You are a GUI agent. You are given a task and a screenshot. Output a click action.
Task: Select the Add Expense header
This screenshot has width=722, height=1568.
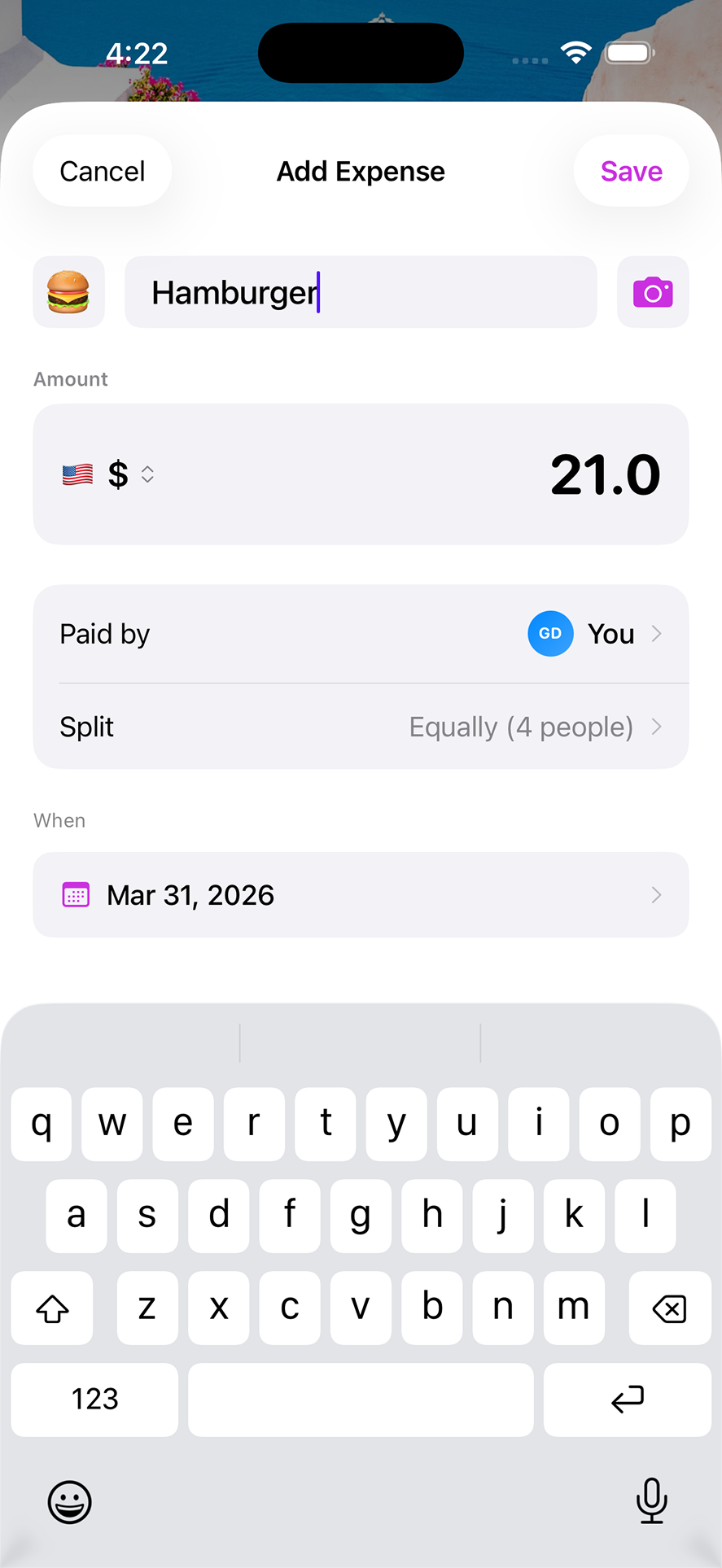361,171
